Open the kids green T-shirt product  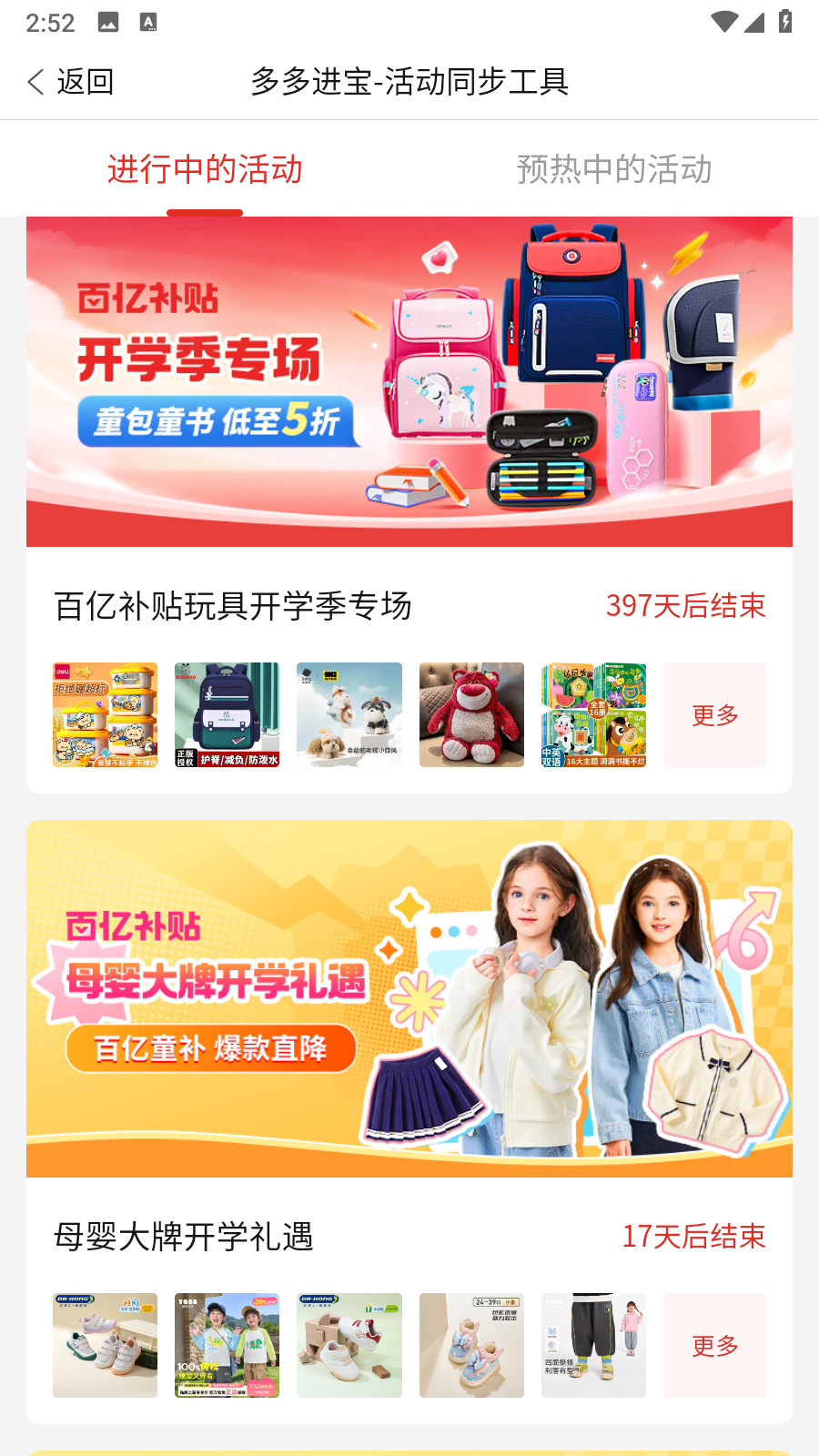click(x=227, y=1345)
